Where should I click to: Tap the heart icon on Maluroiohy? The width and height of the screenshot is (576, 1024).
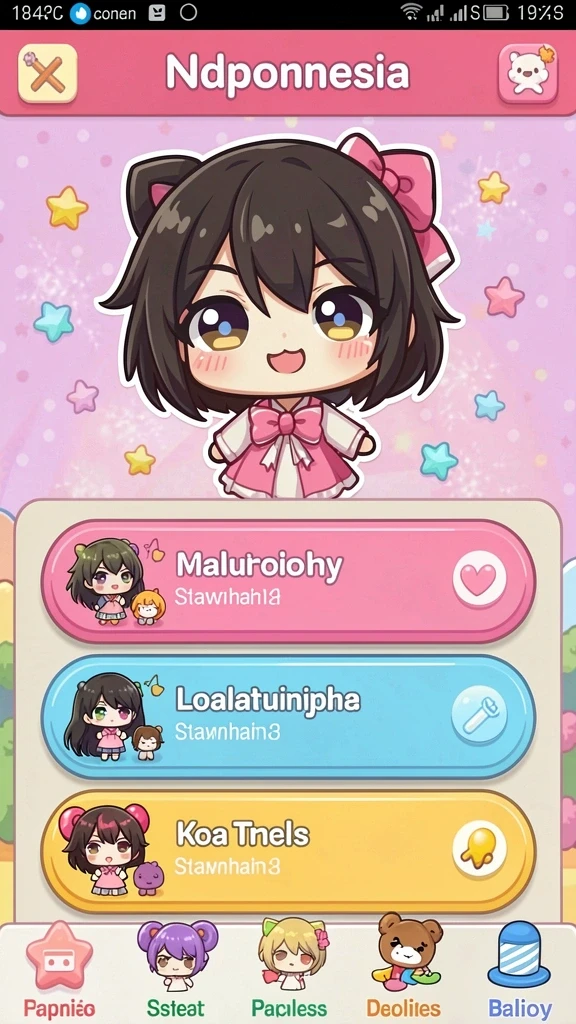point(479,579)
